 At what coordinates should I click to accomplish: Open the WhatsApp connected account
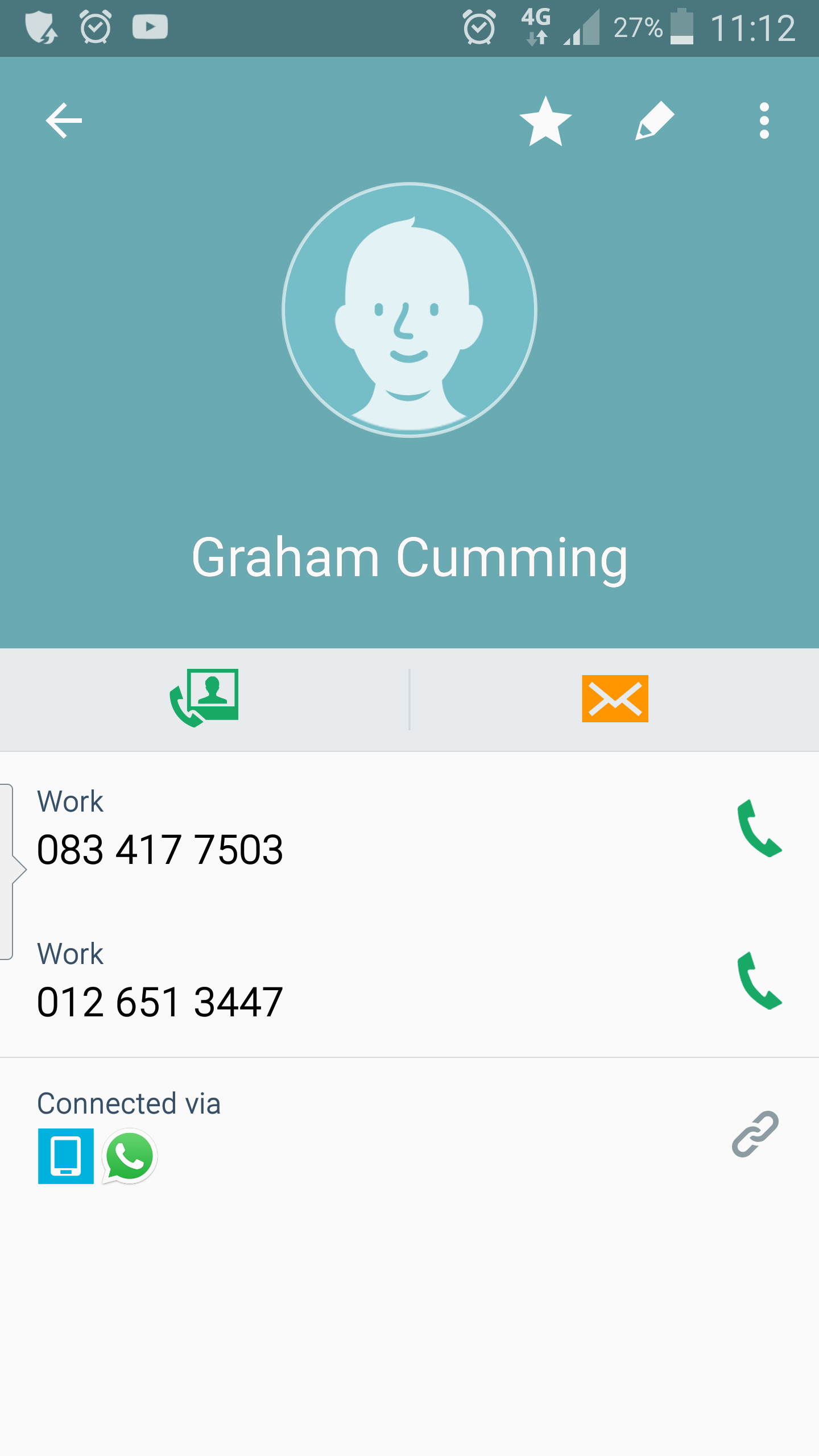(x=130, y=1156)
